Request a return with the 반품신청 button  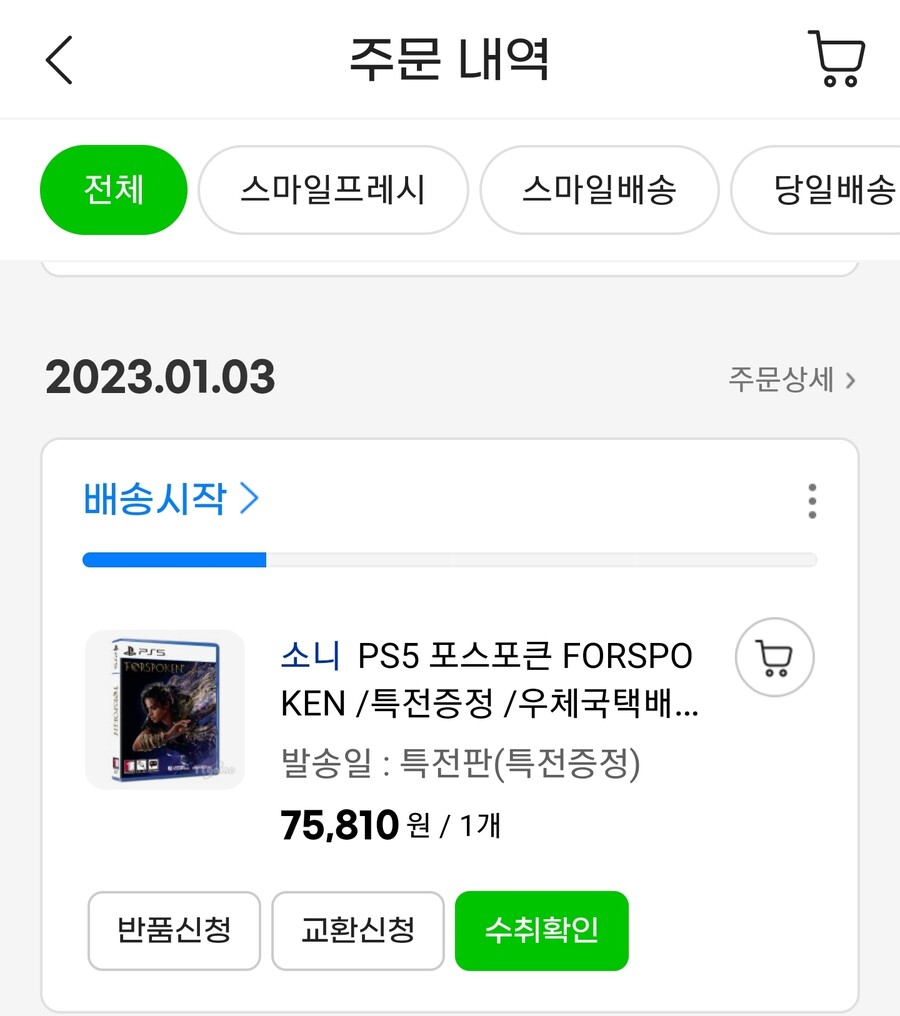coord(173,930)
